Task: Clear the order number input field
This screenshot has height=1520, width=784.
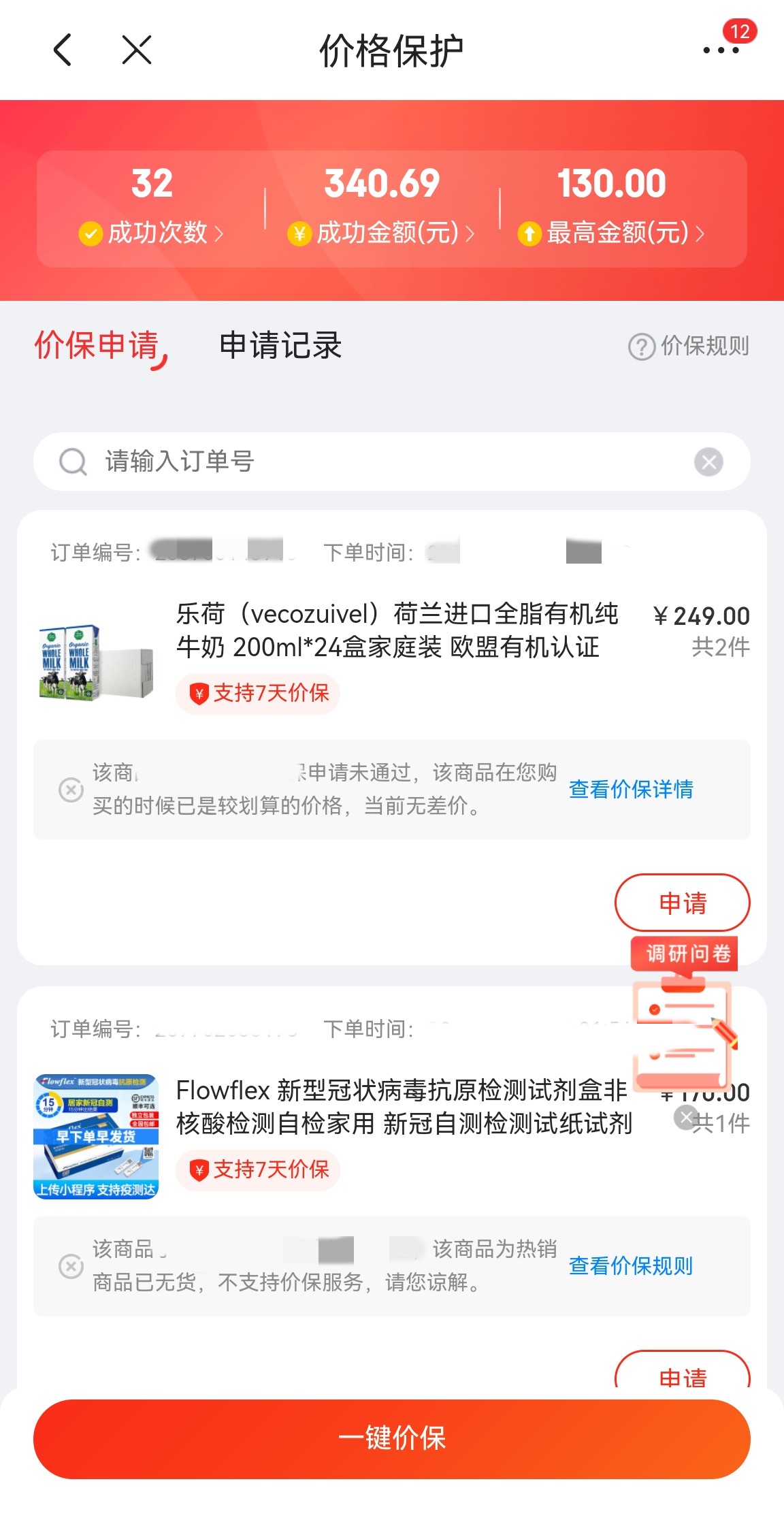Action: pos(708,462)
